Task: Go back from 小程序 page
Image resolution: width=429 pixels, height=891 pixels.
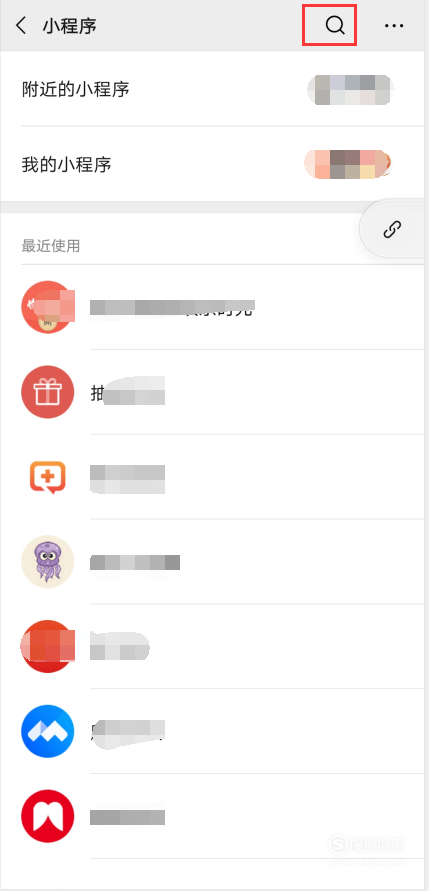Action: [x=21, y=26]
